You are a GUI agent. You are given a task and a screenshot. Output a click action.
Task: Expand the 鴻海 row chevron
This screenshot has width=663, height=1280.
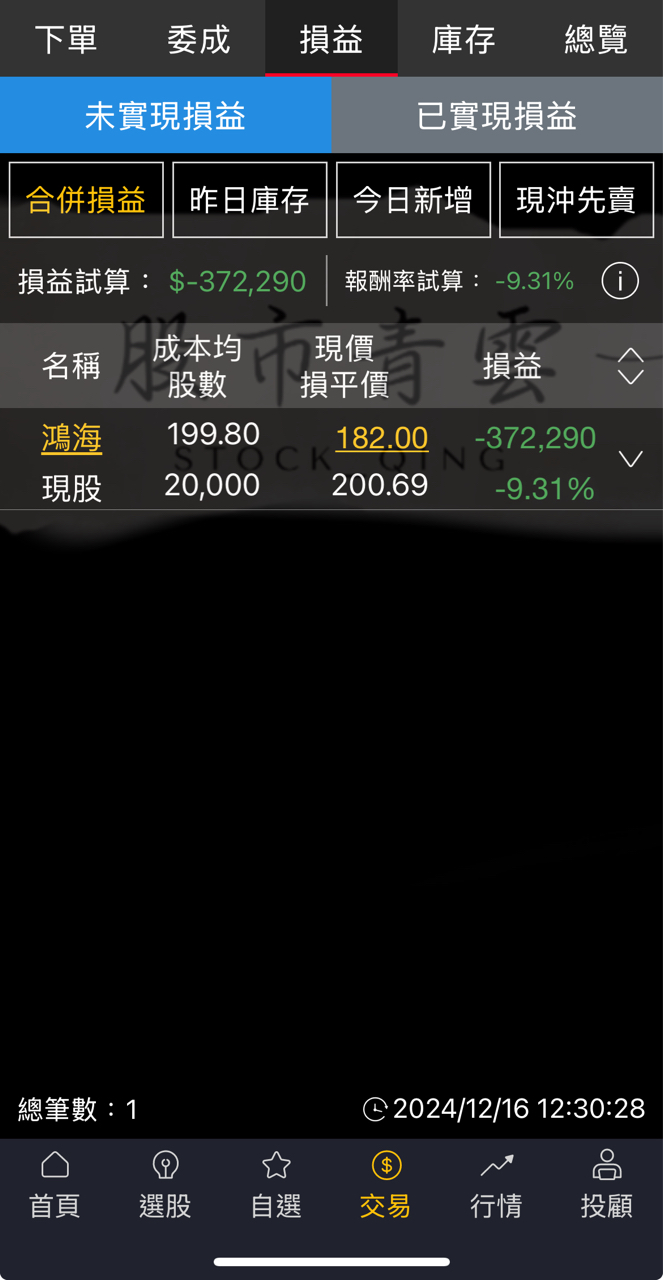coord(630,460)
